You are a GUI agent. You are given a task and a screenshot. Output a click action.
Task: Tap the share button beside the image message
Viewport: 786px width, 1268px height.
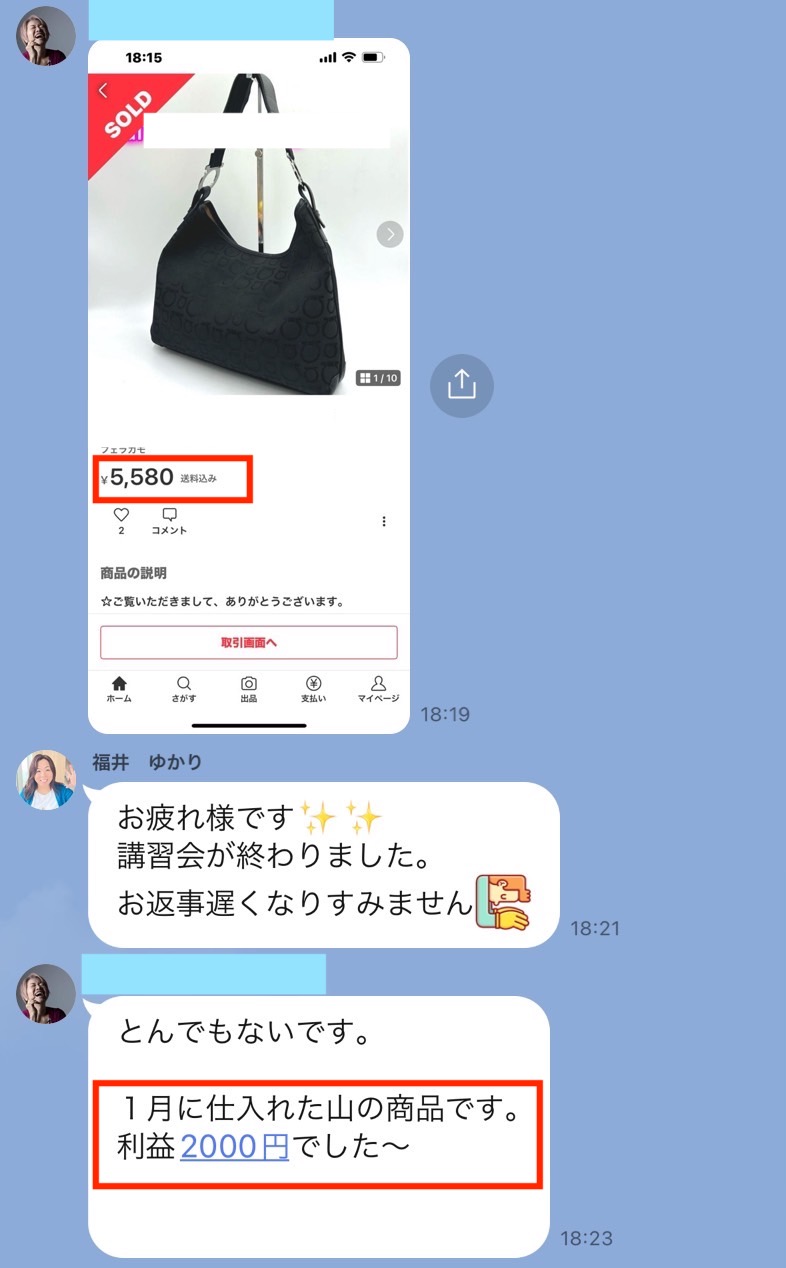pyautogui.click(x=462, y=385)
